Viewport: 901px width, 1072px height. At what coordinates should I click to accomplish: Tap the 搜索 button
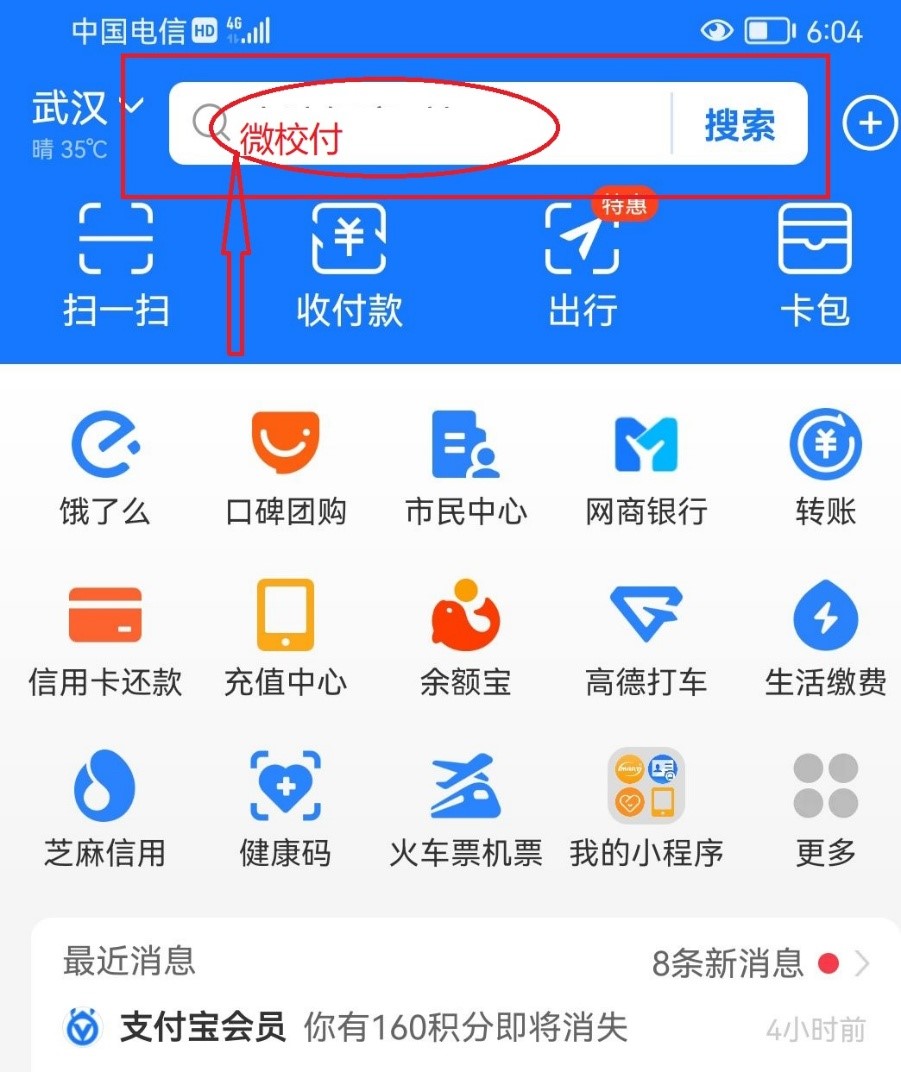click(x=740, y=125)
